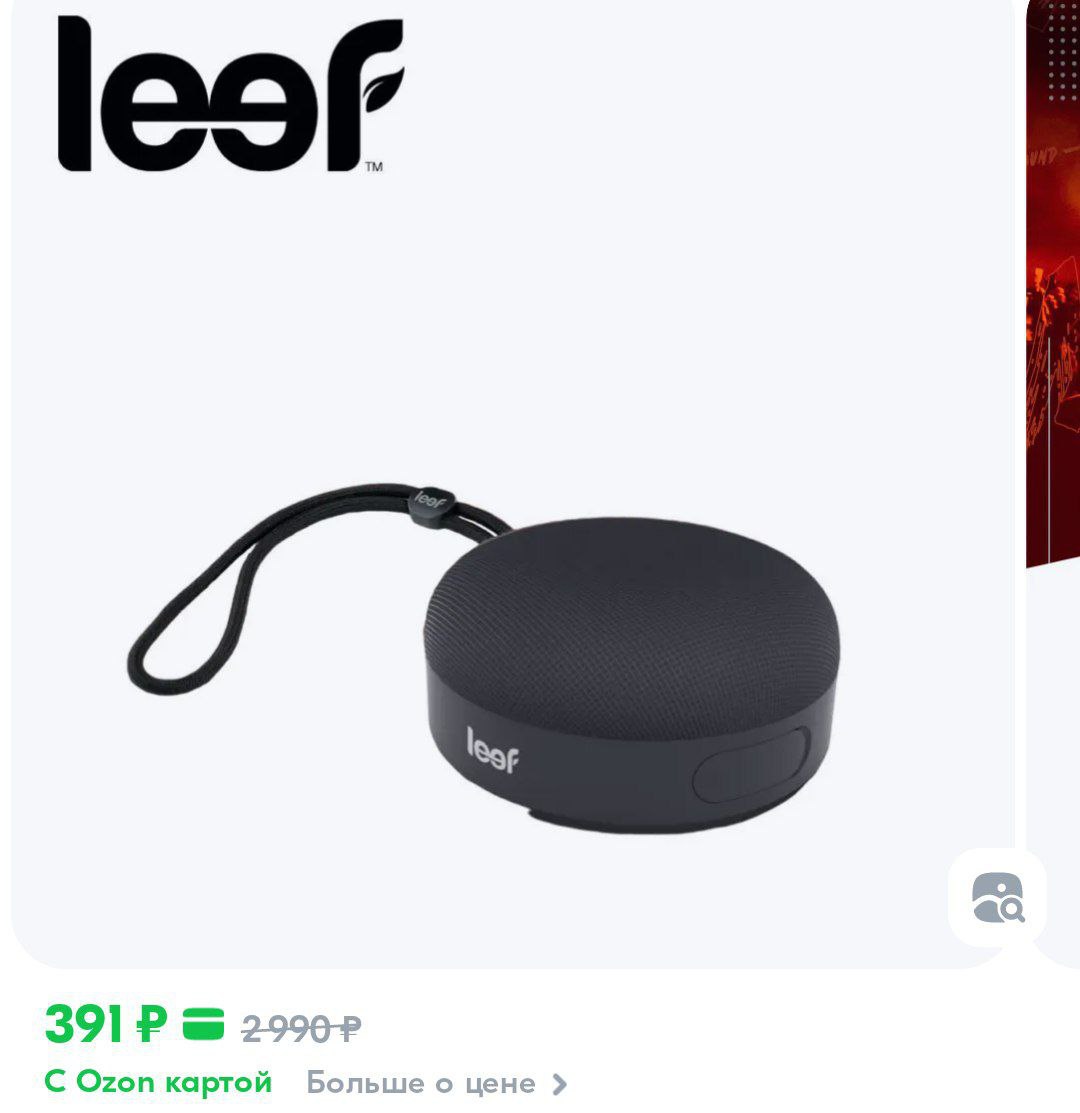Open "Больше о цене" price details
This screenshot has width=1080, height=1113.
click(x=436, y=1083)
